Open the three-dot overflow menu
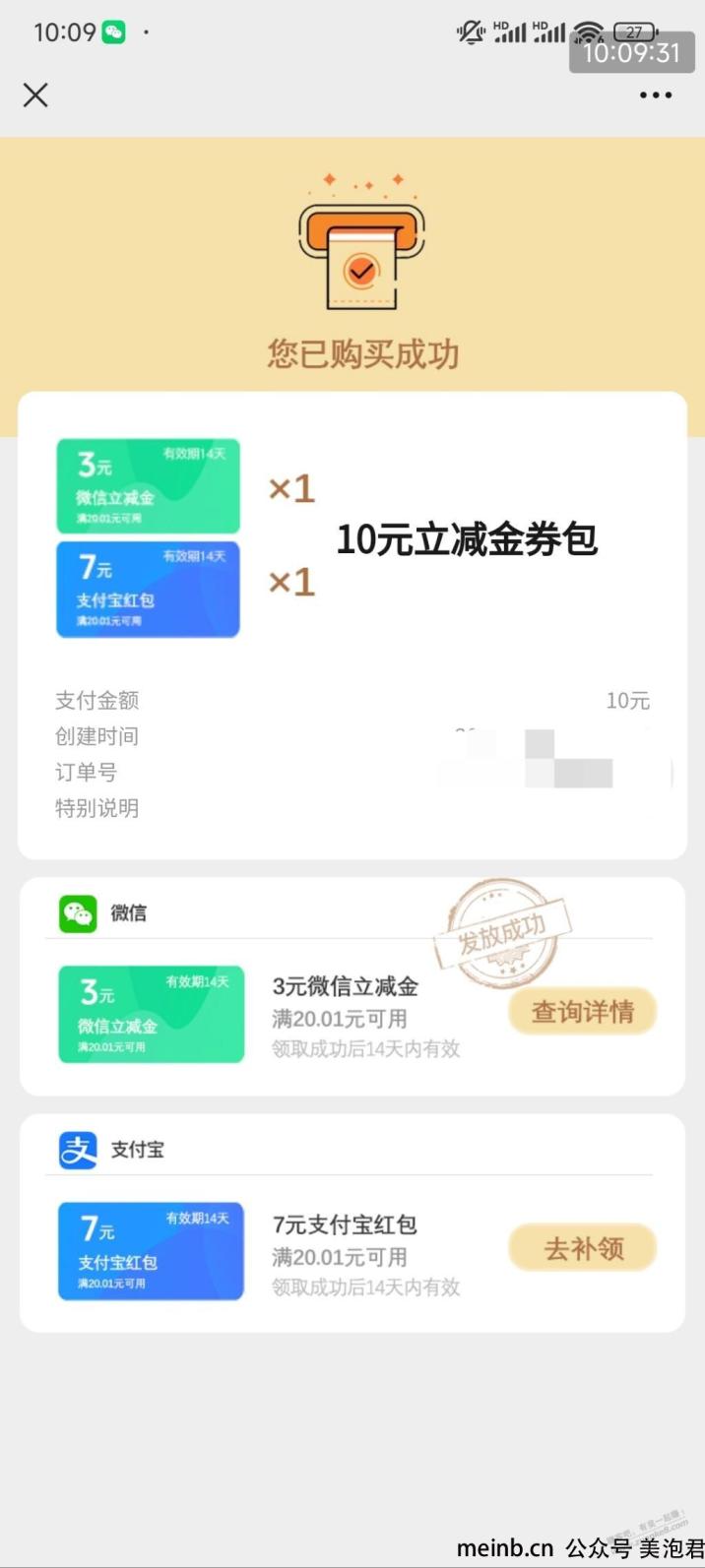This screenshot has height=1568, width=705. click(x=656, y=95)
